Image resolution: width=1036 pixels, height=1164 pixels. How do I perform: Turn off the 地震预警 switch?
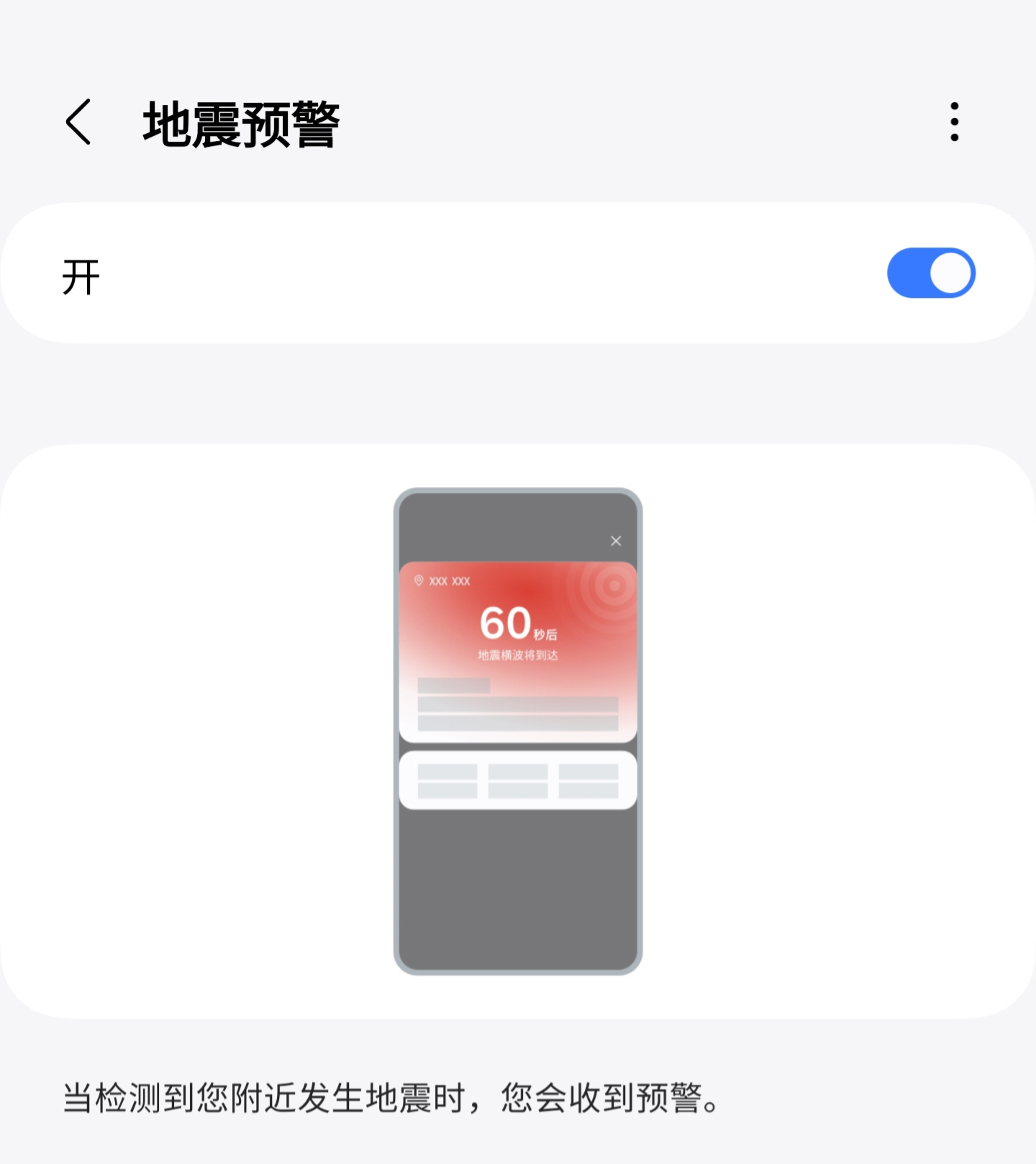click(931, 273)
